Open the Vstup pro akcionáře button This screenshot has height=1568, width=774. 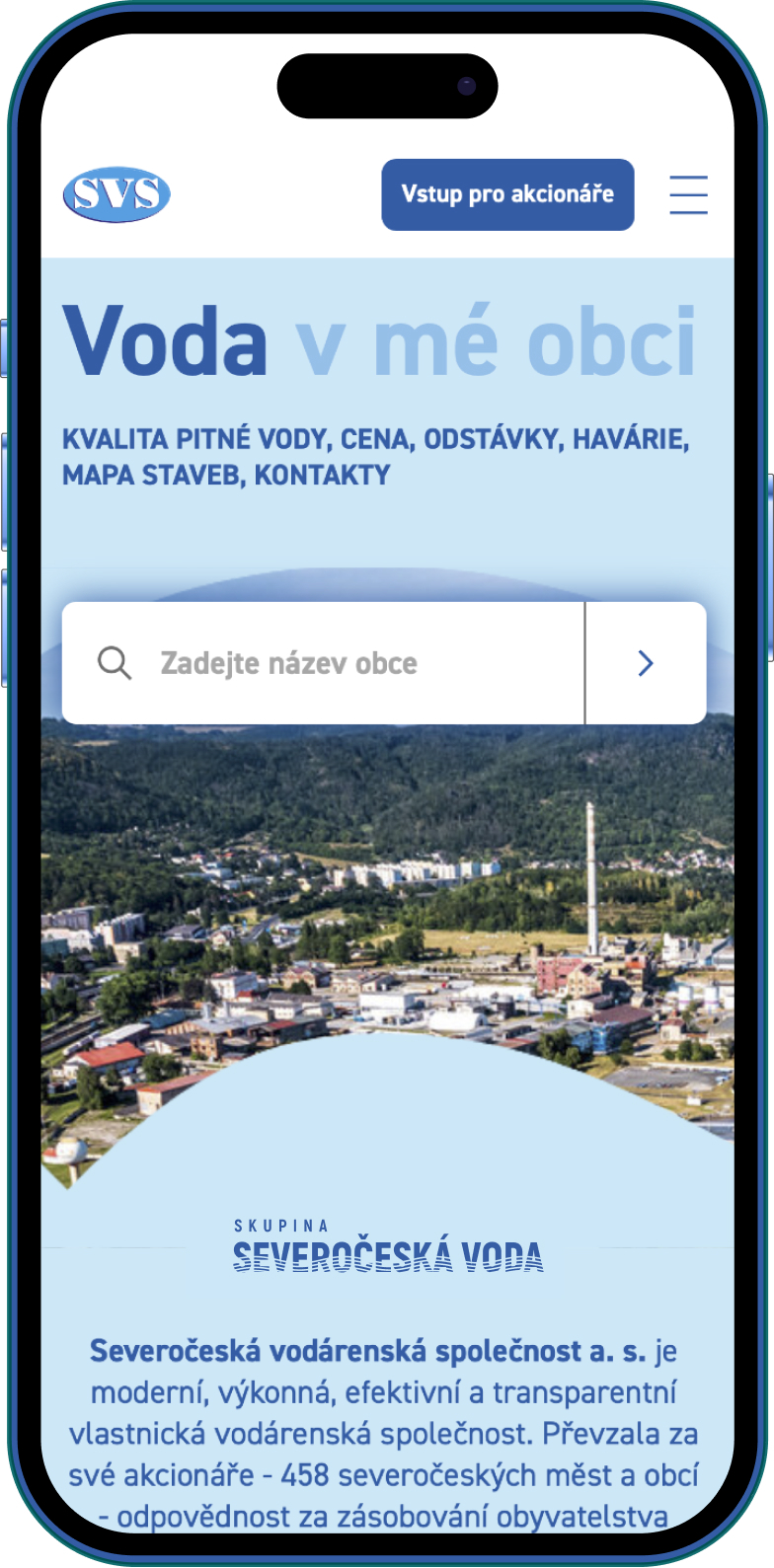[507, 194]
